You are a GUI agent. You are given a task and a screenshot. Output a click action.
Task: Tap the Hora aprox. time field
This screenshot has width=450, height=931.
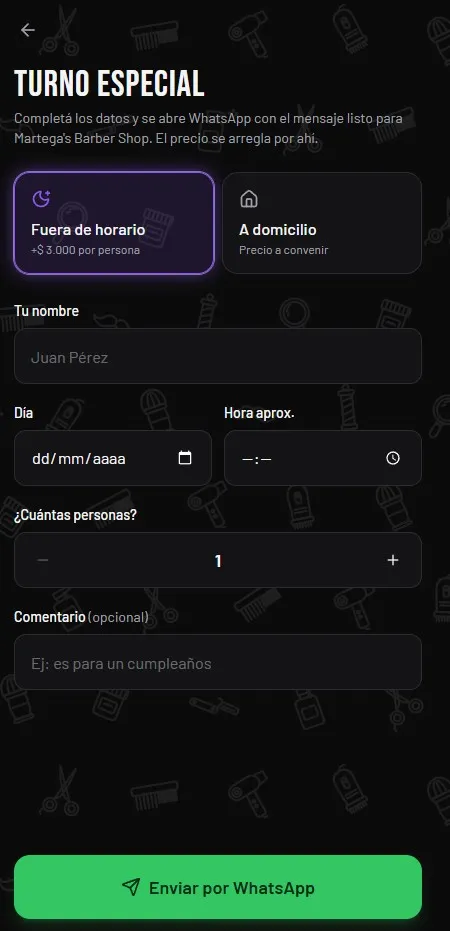click(323, 458)
